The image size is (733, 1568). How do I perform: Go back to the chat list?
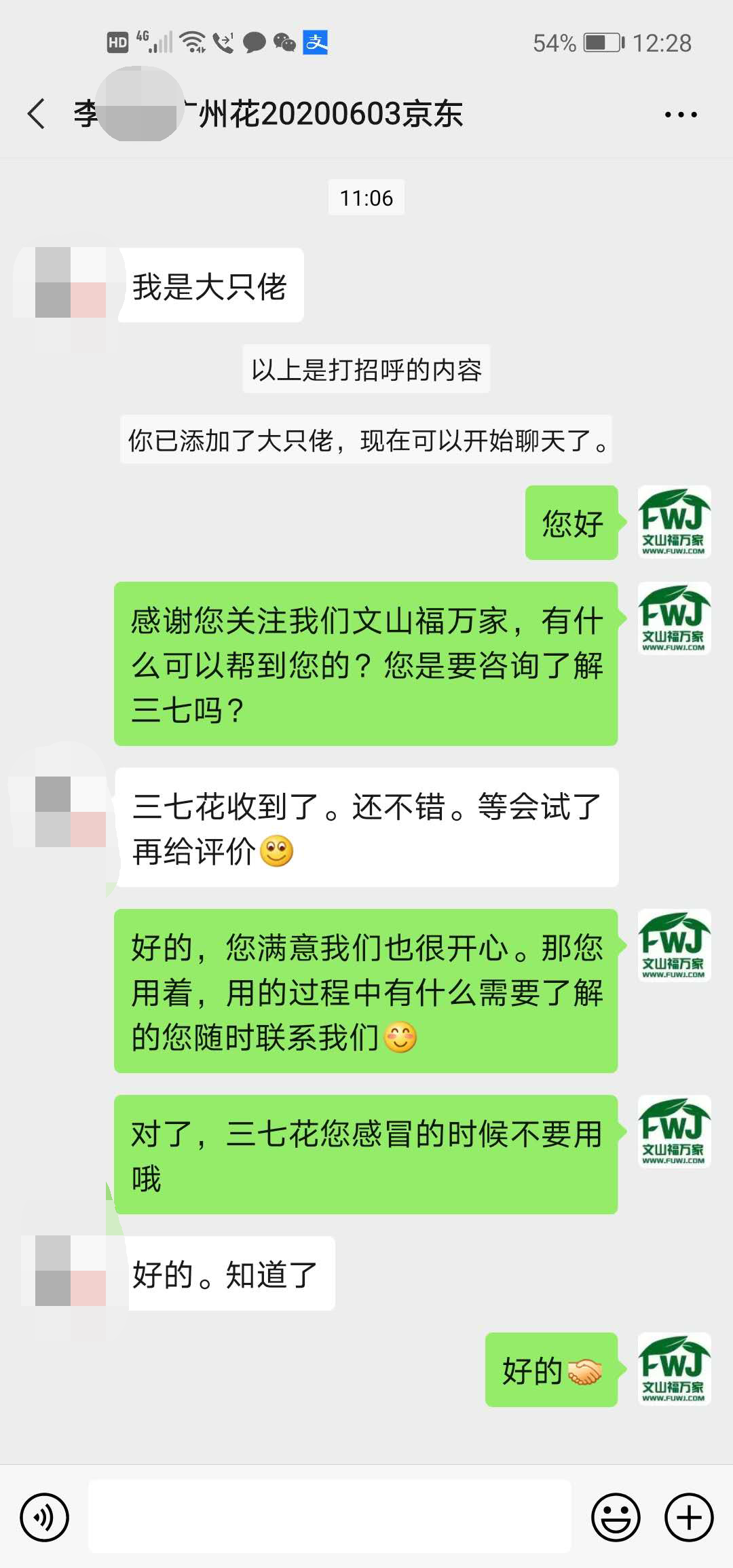coord(37,113)
